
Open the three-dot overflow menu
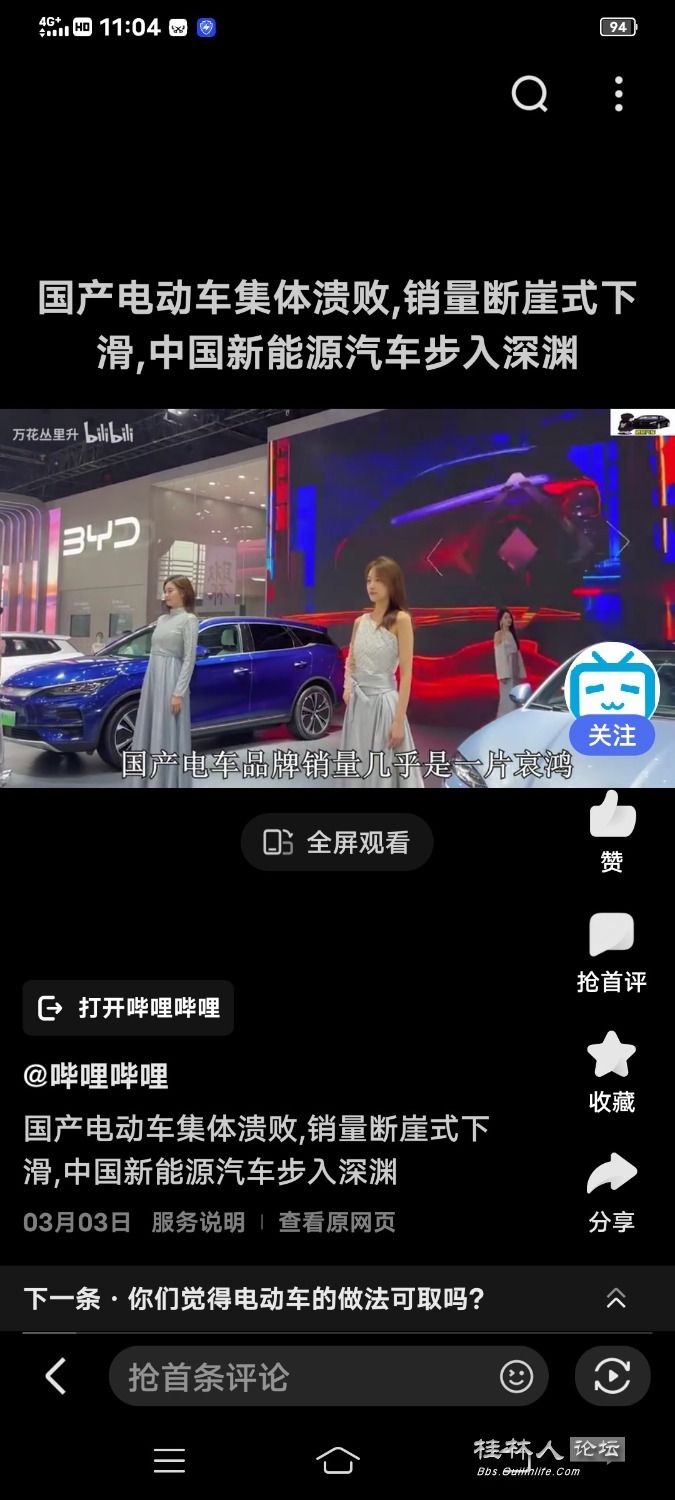point(619,94)
